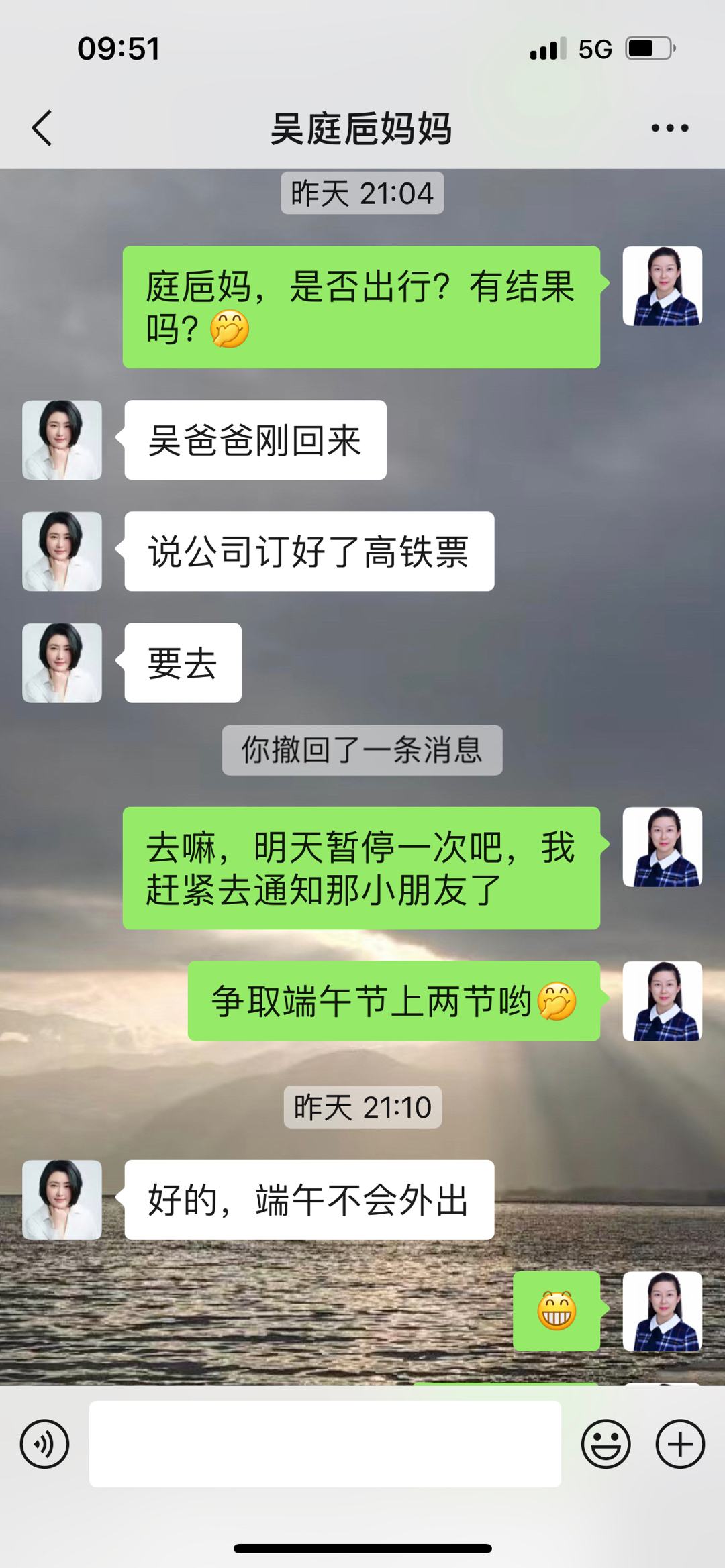Image resolution: width=725 pixels, height=1568 pixels.
Task: Switch to voice message input
Action: (x=44, y=1444)
